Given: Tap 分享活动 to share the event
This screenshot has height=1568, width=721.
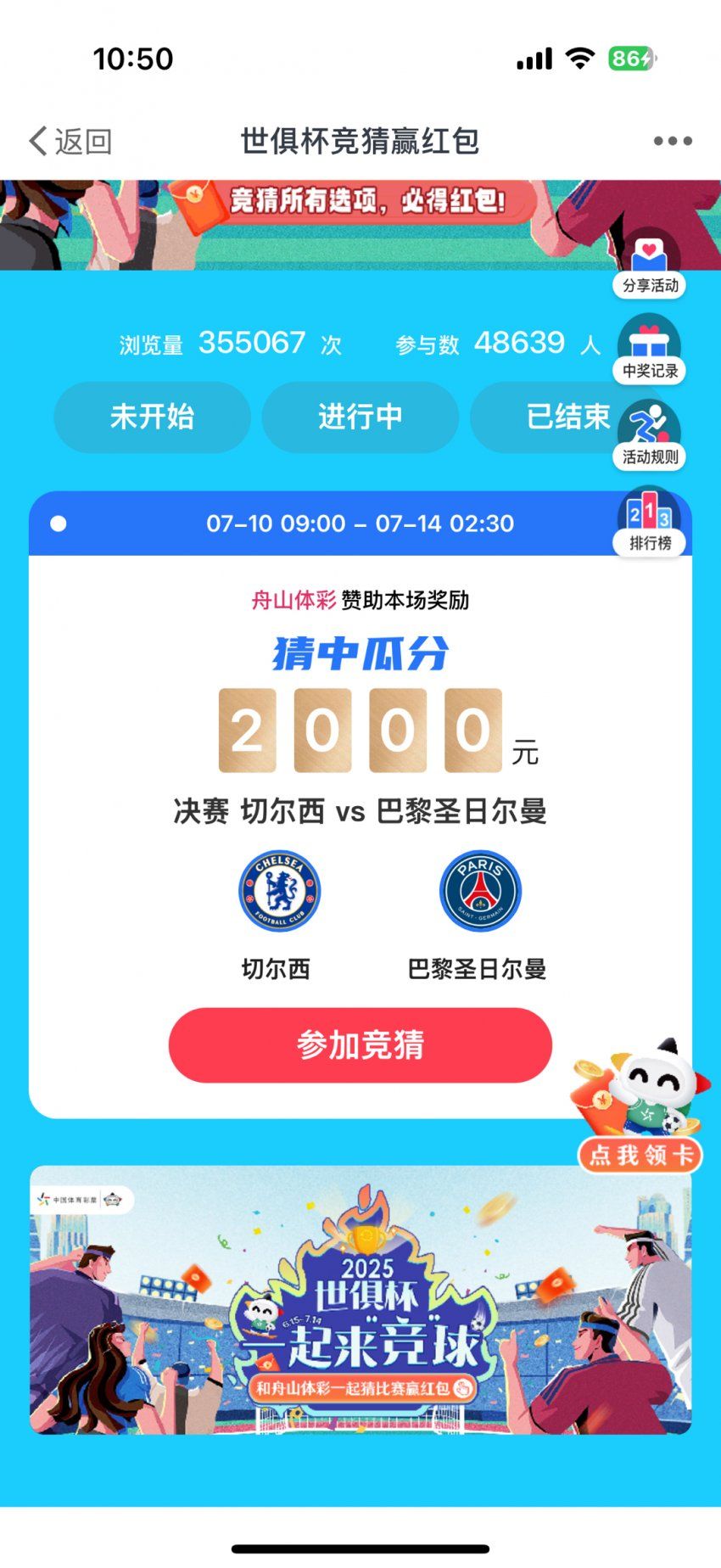Looking at the screenshot, I should (x=650, y=268).
